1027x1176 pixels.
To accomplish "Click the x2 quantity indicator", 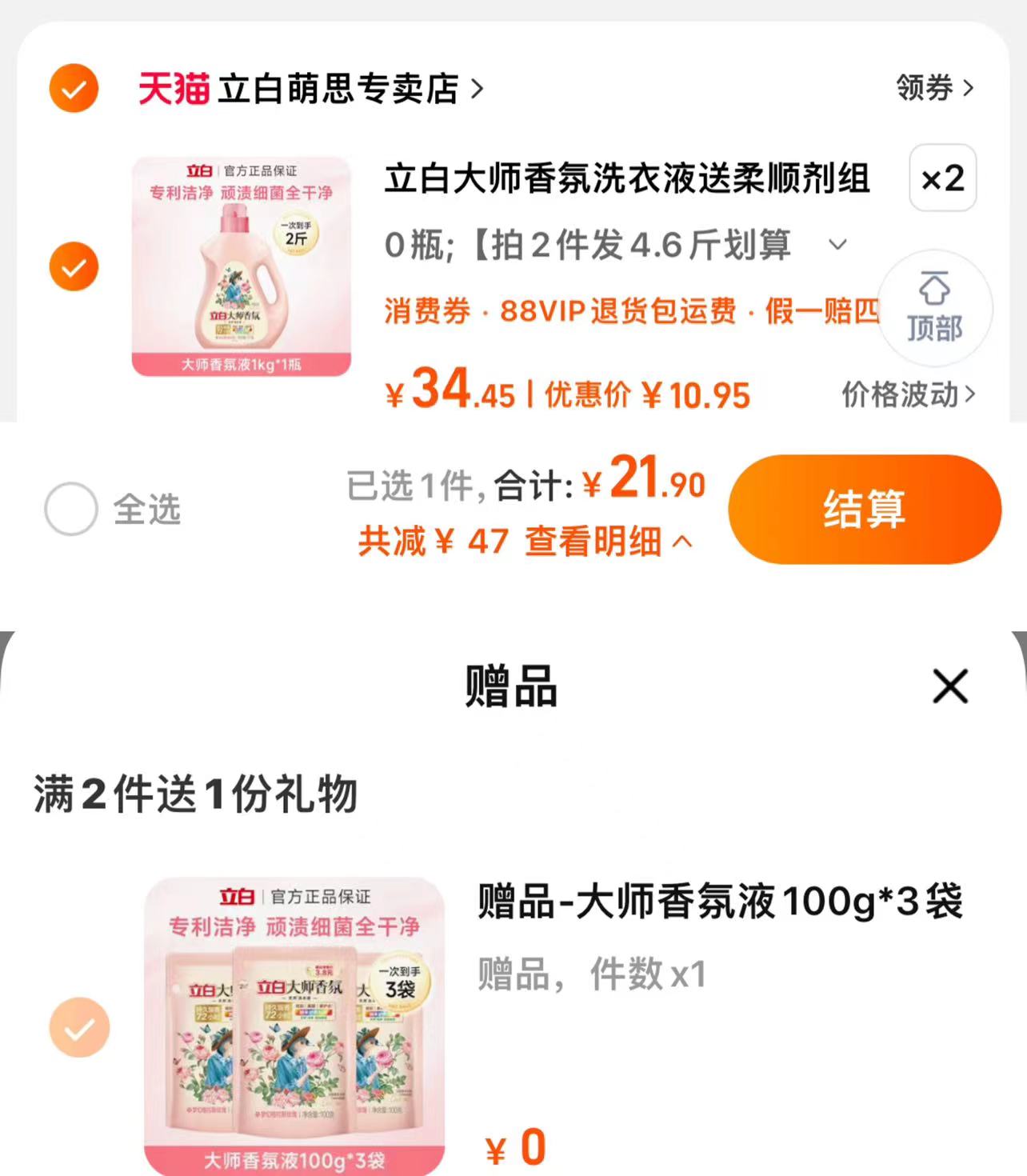I will [941, 179].
